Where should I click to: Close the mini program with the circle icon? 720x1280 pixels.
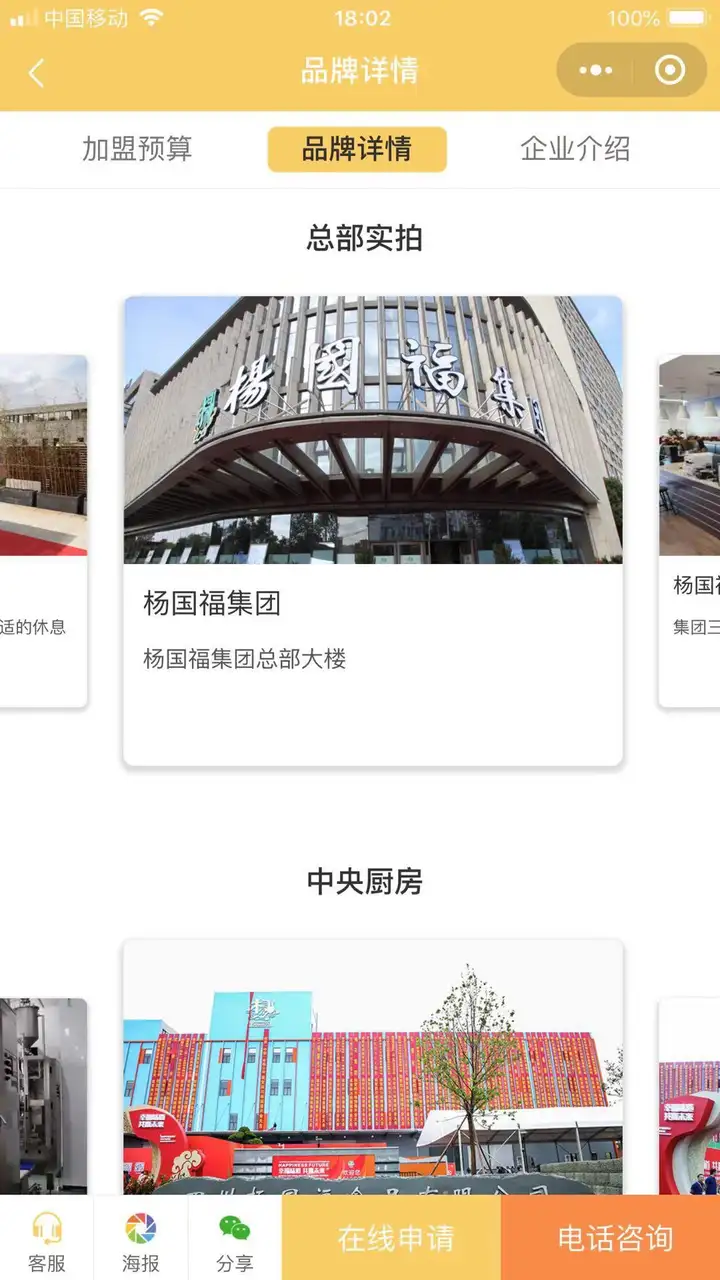(x=670, y=70)
